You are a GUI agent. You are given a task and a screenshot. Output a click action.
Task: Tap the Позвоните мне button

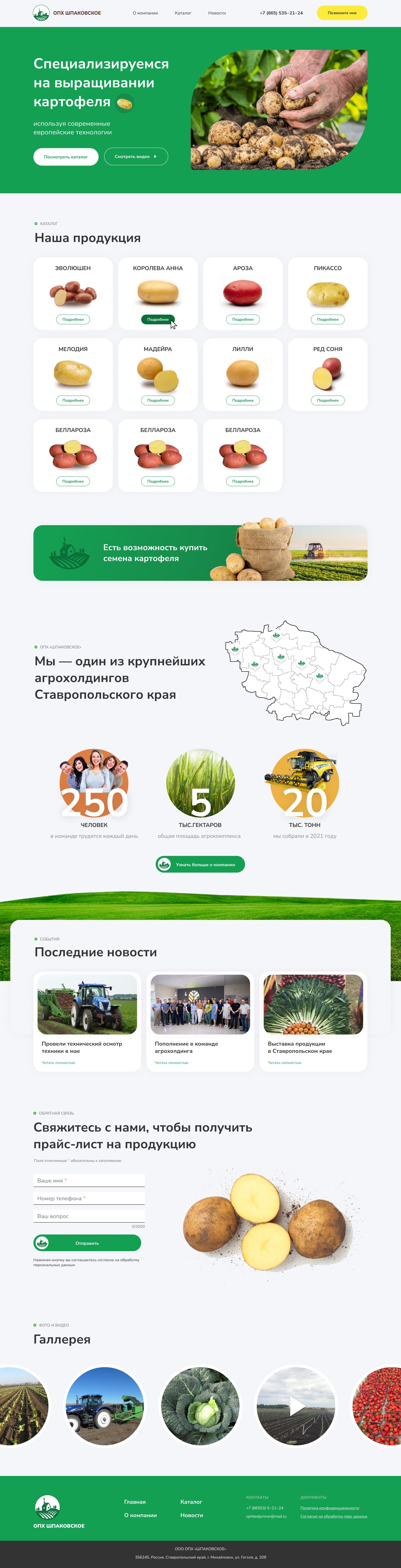point(342,13)
